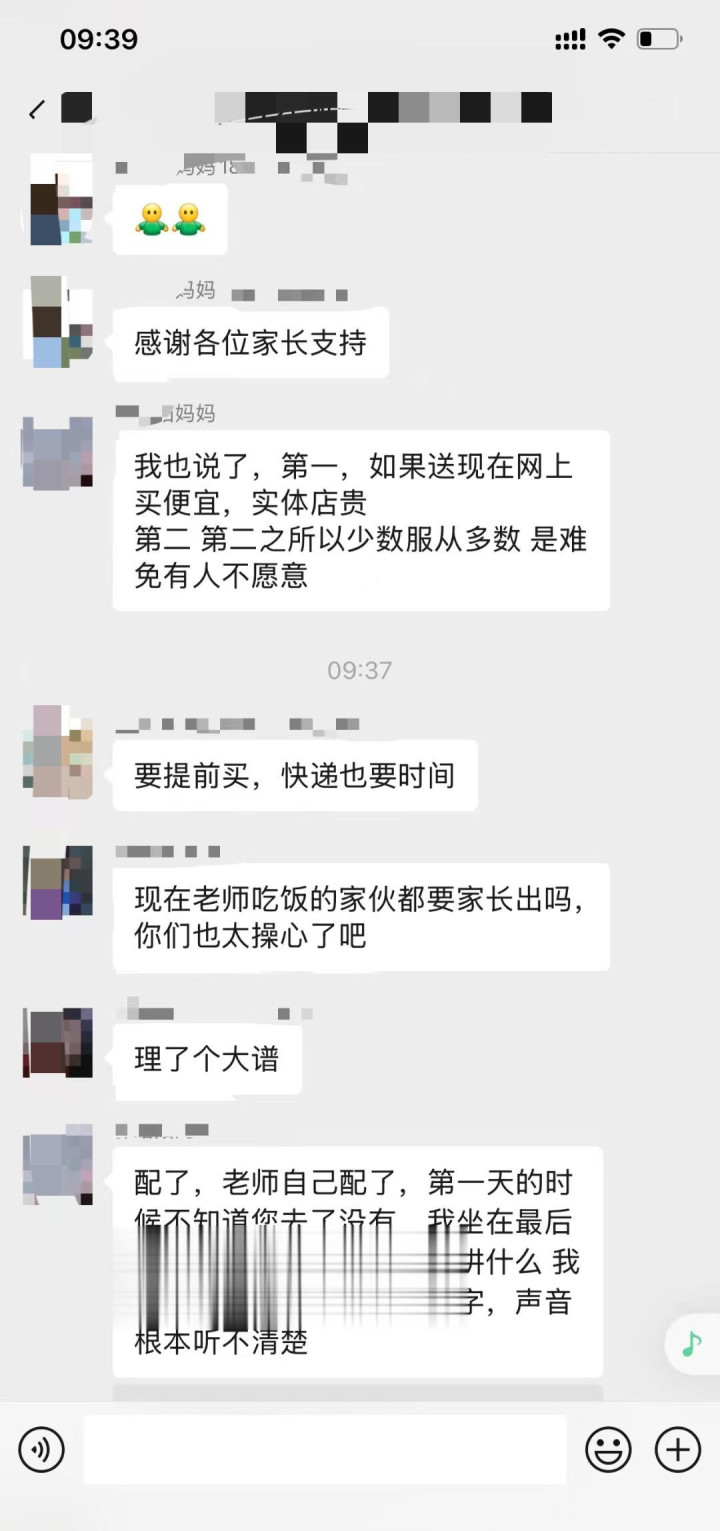Open avatar of sender of 感谢各位家长支持

(58, 322)
